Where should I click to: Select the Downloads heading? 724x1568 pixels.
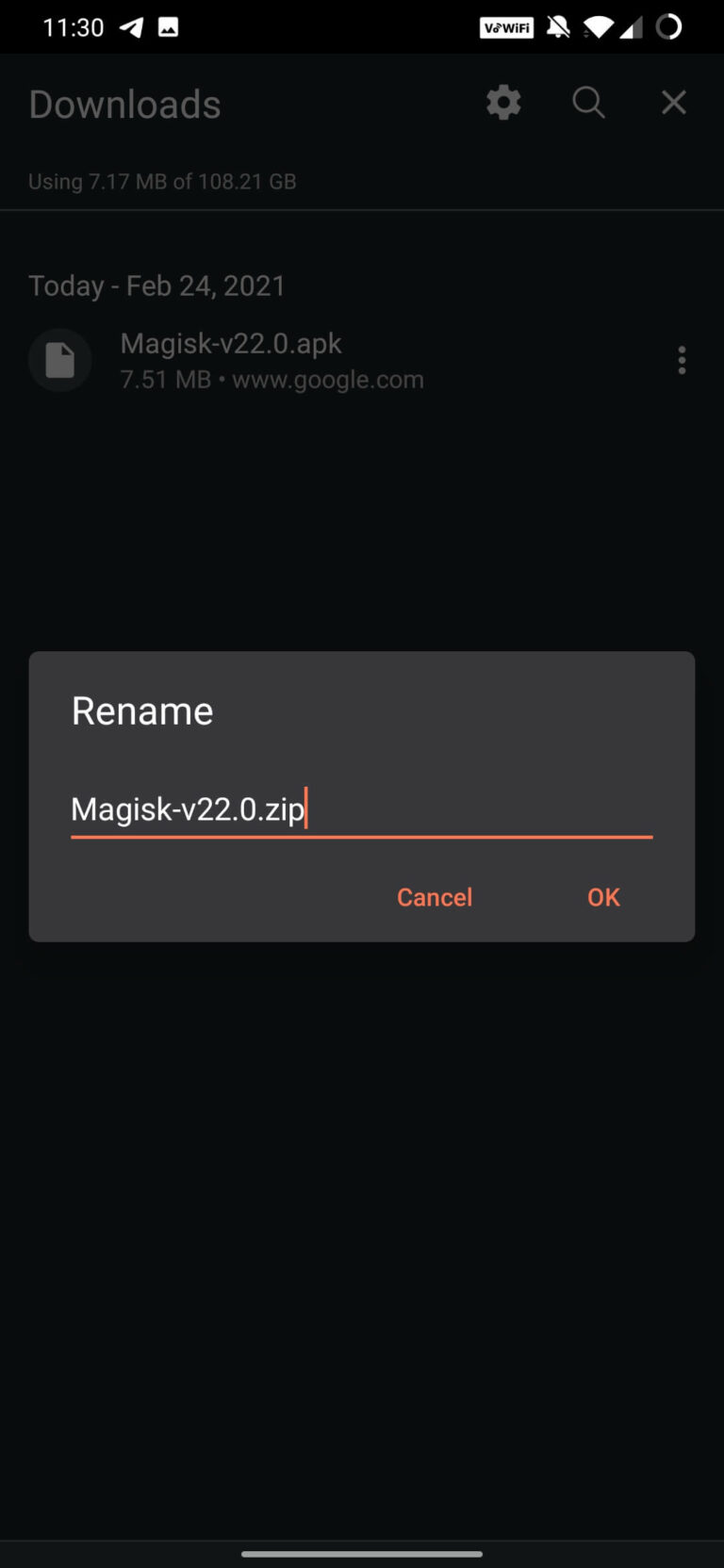(124, 104)
